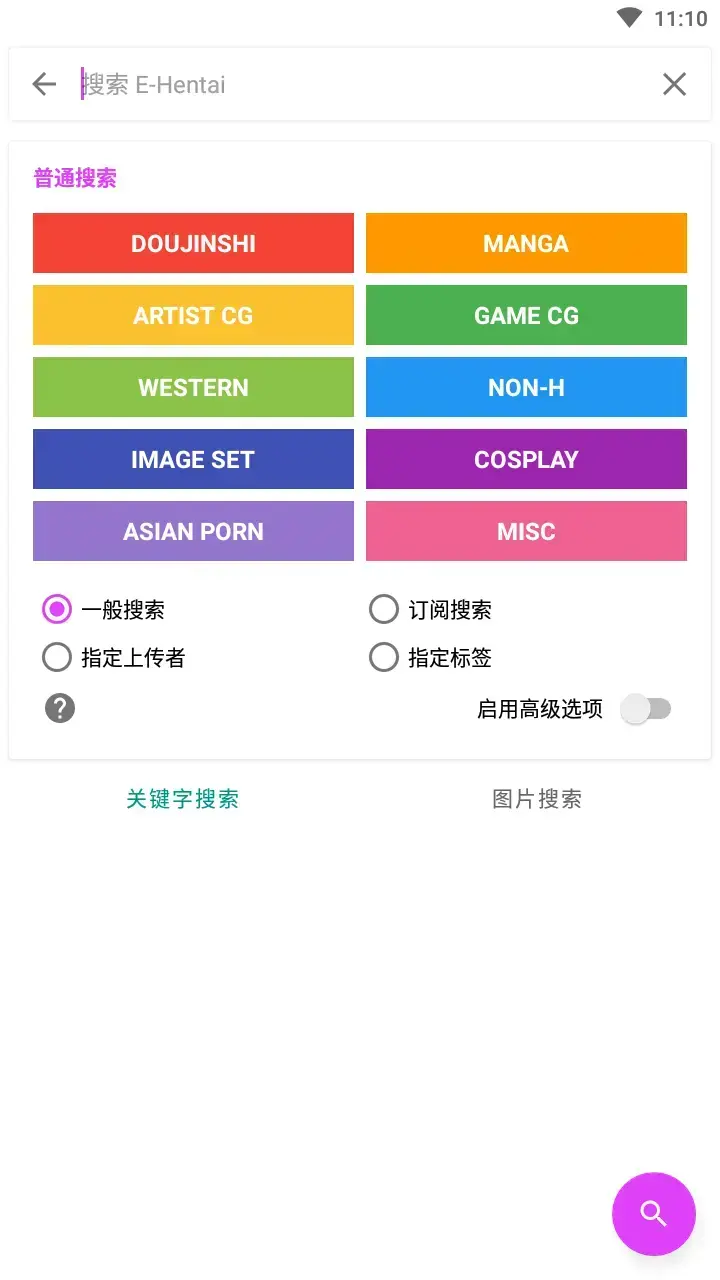Toggle the WESTERN category button
This screenshot has width=720, height=1280.
click(x=193, y=387)
